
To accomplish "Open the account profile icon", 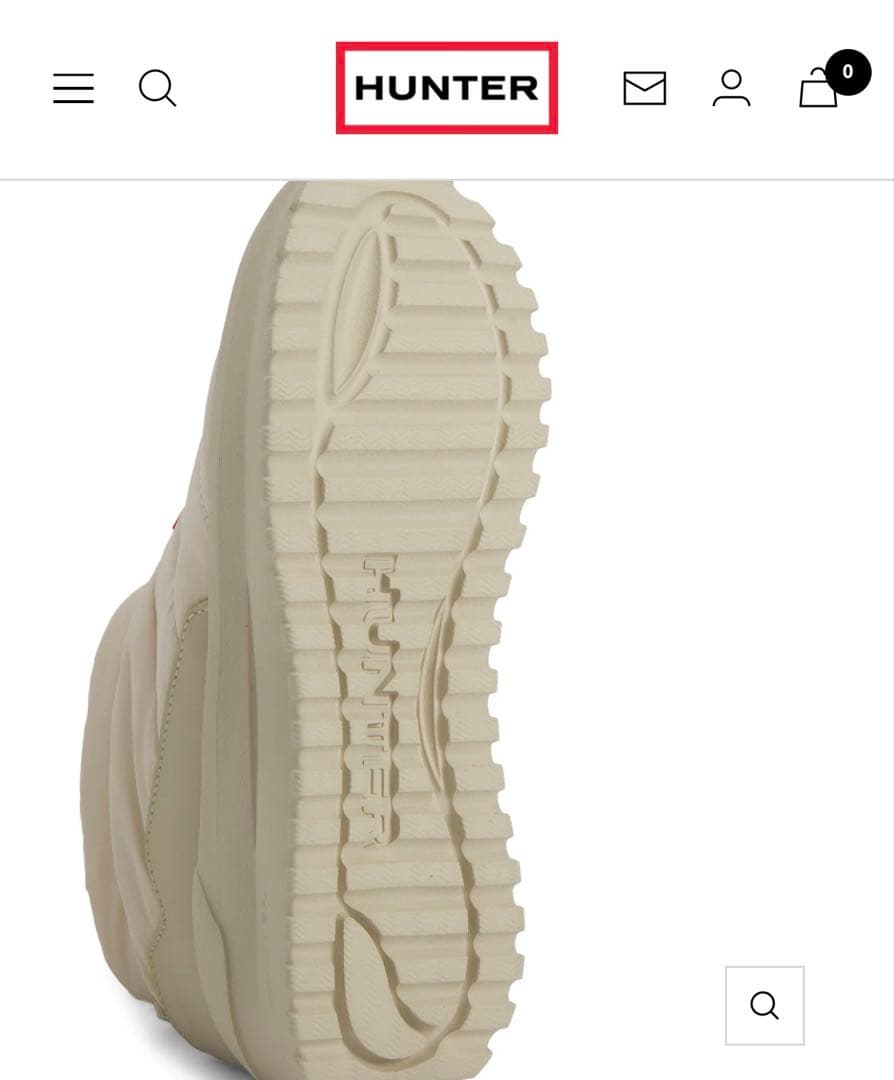I will point(731,88).
